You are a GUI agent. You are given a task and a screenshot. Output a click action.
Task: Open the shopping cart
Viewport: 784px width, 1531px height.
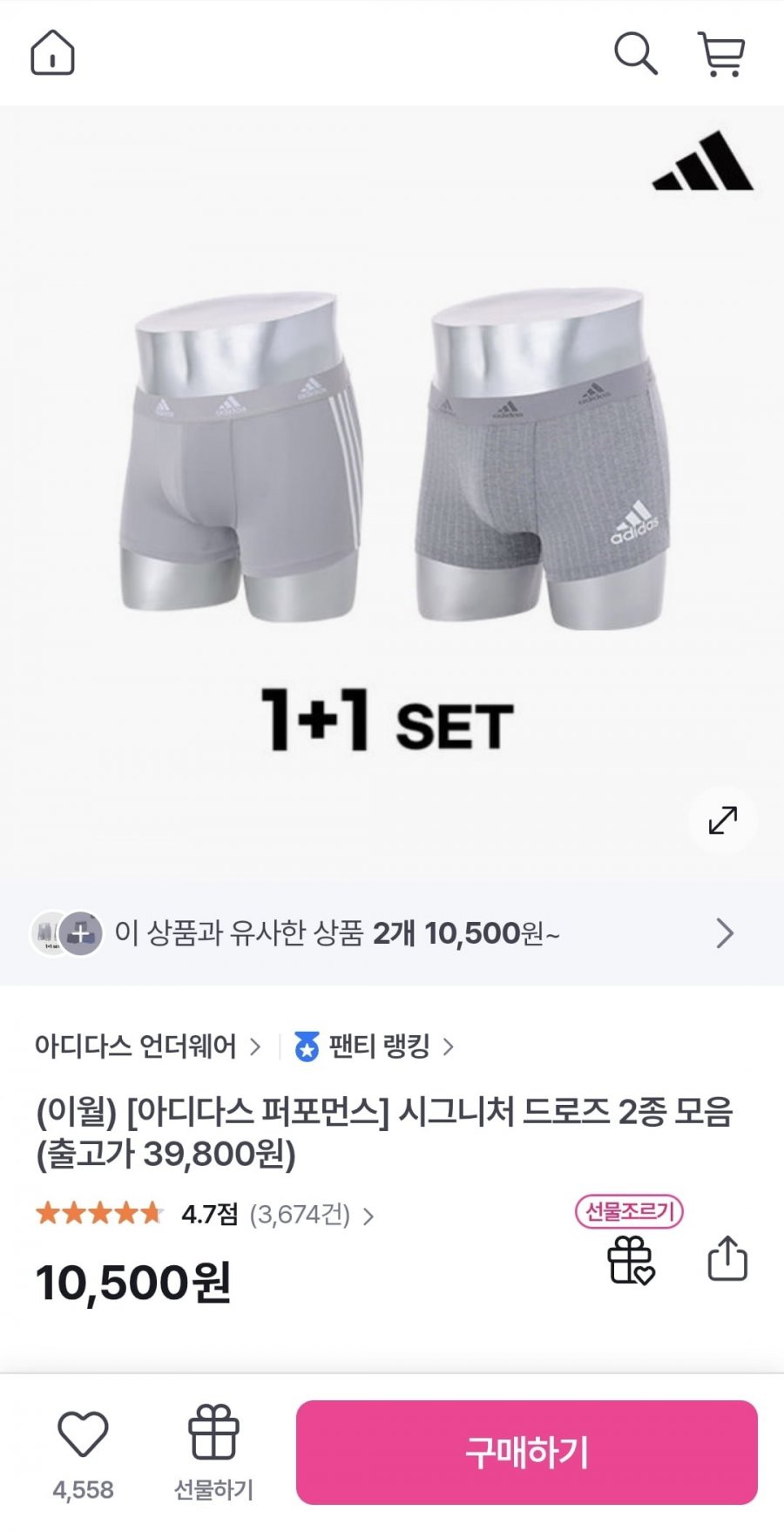721,54
